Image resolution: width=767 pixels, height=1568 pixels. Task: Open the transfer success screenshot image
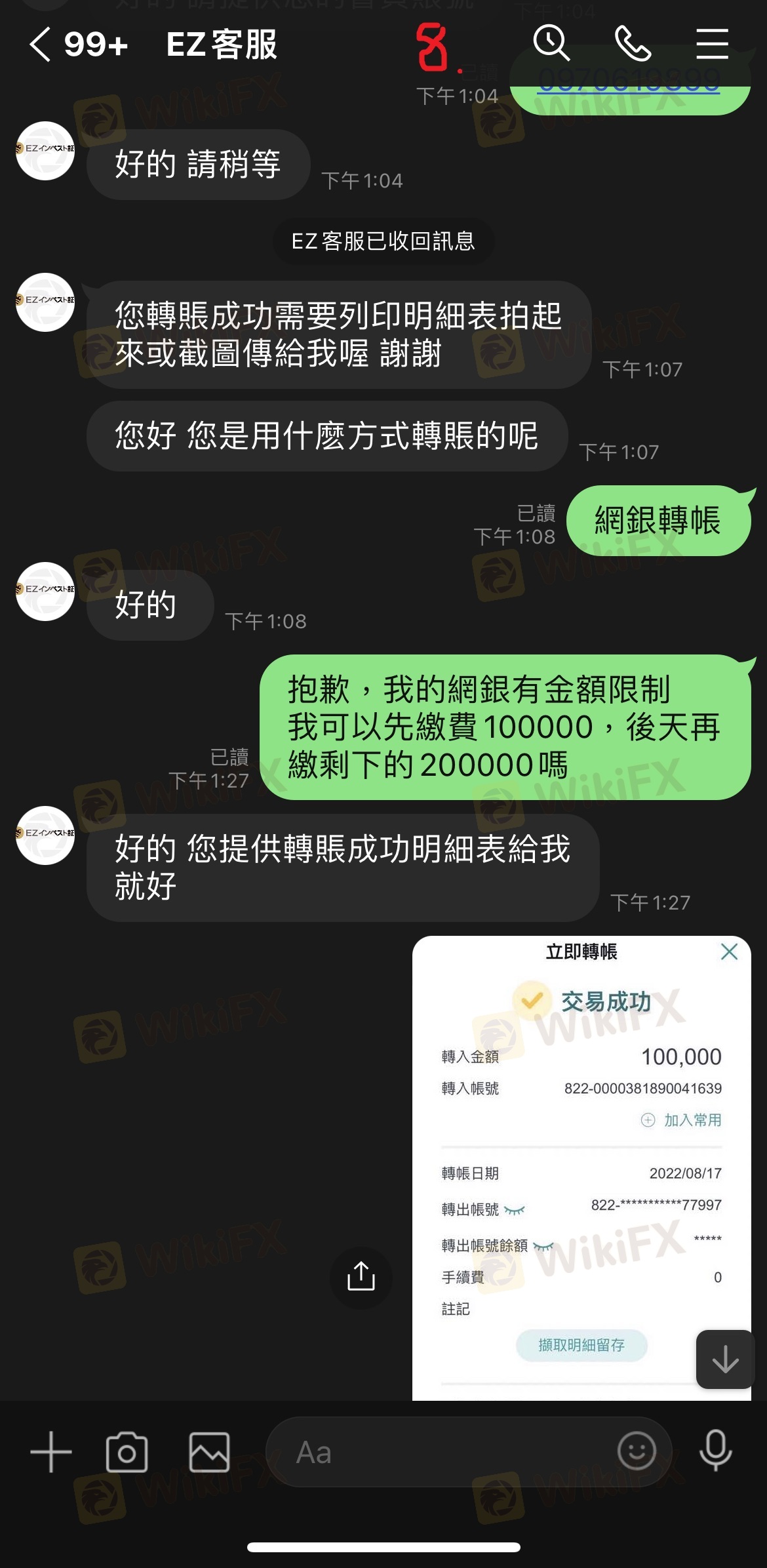[581, 1167]
